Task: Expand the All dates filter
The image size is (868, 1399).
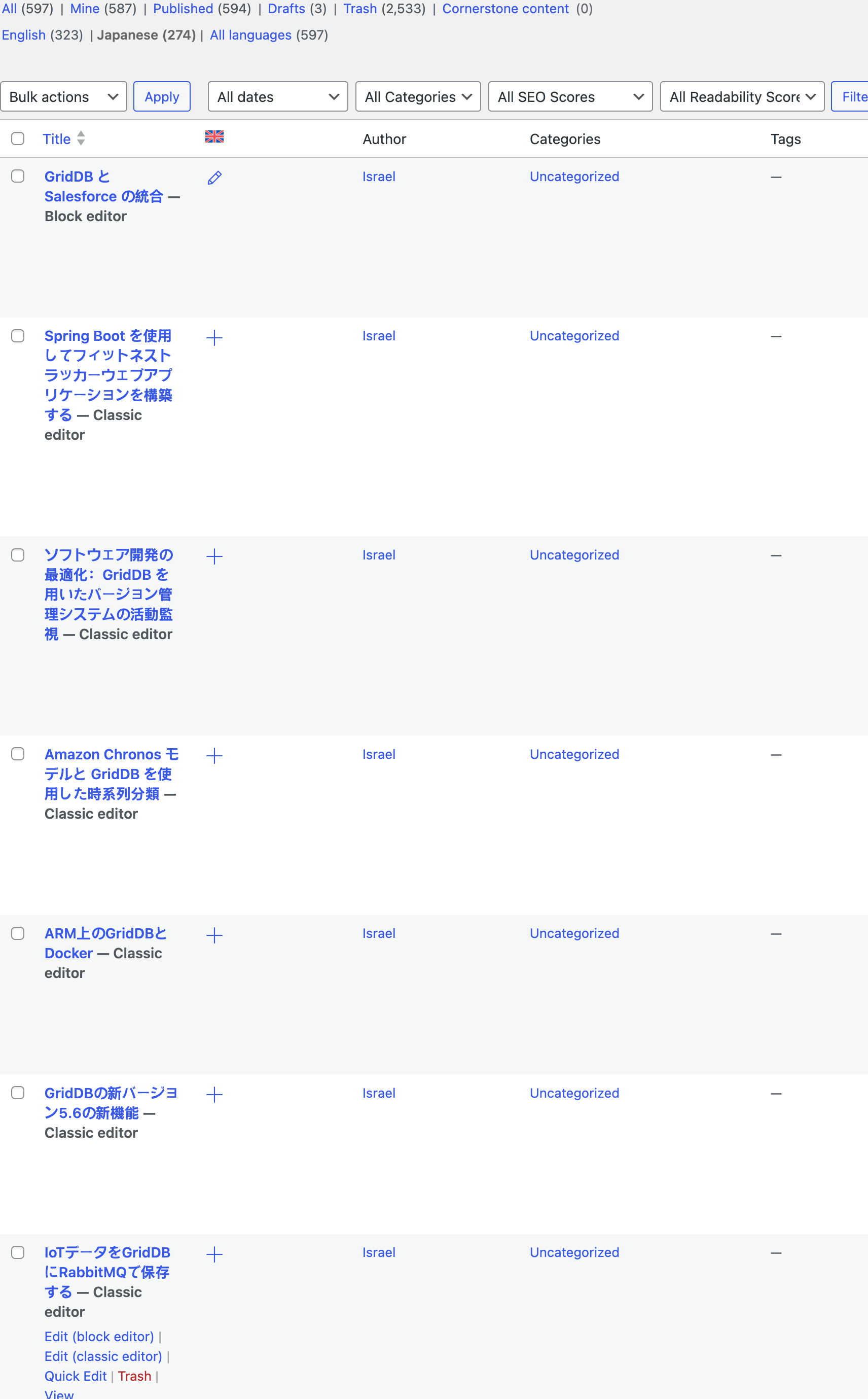Action: tap(277, 96)
